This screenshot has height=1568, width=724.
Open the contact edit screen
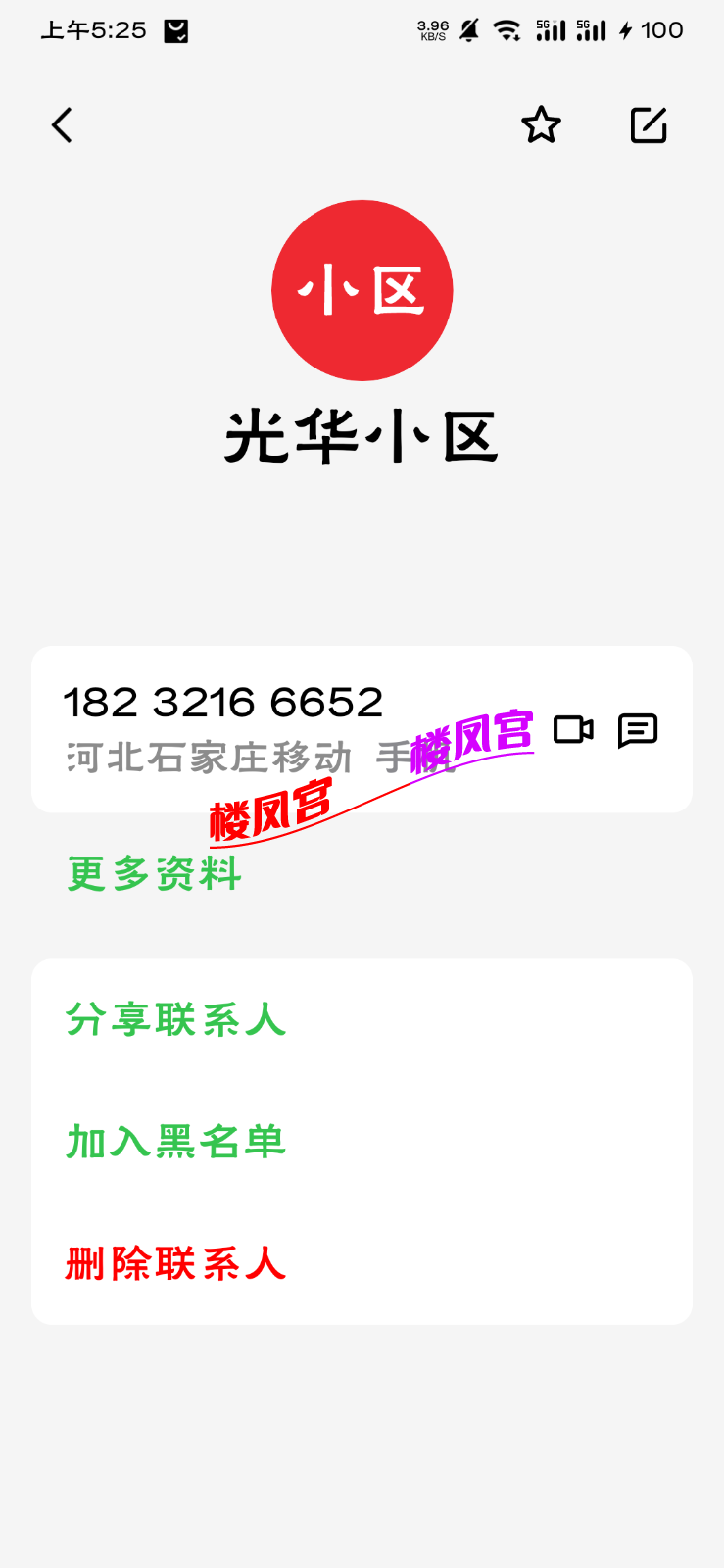pos(649,125)
